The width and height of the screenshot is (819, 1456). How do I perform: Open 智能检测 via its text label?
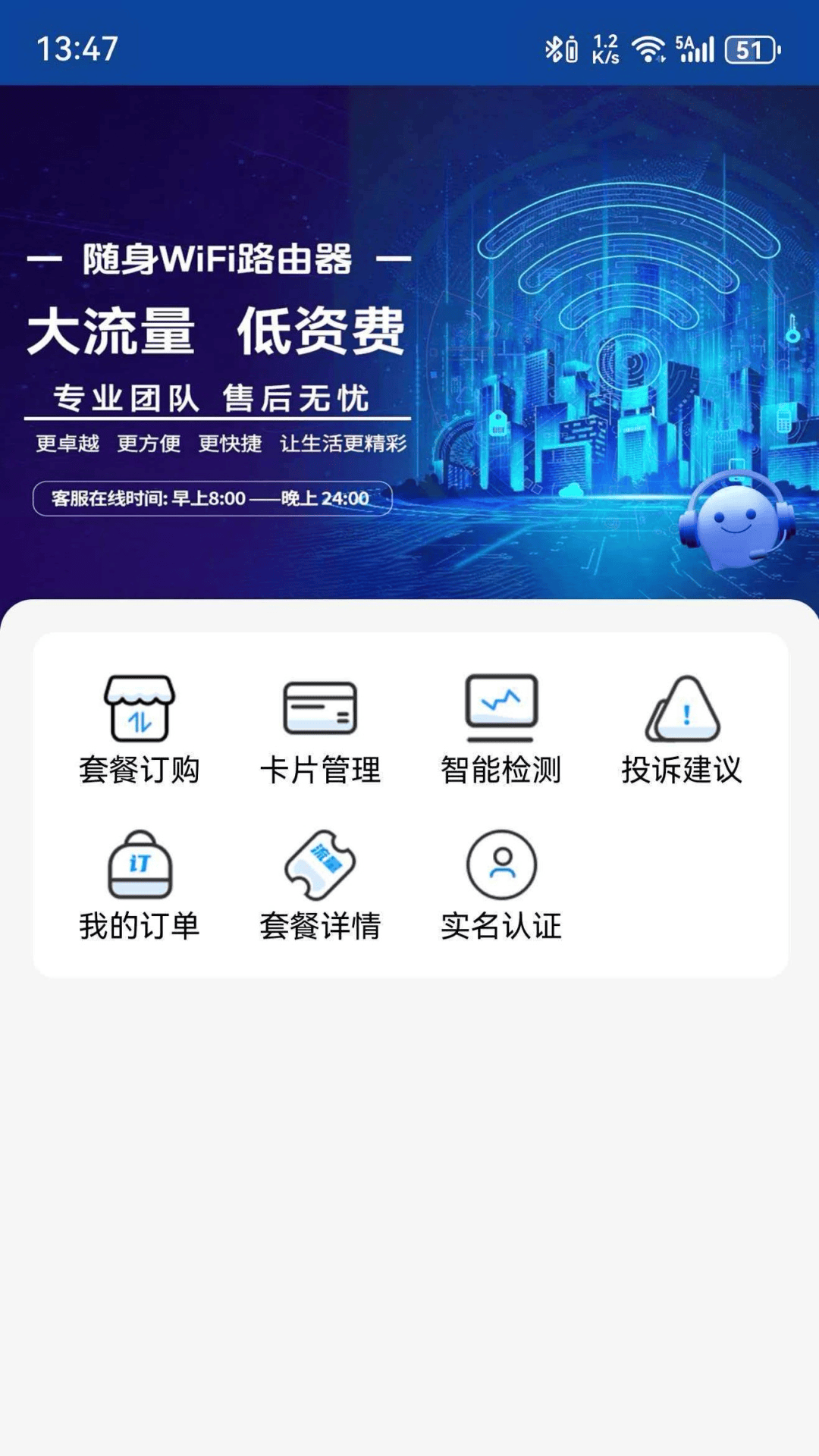pos(500,768)
